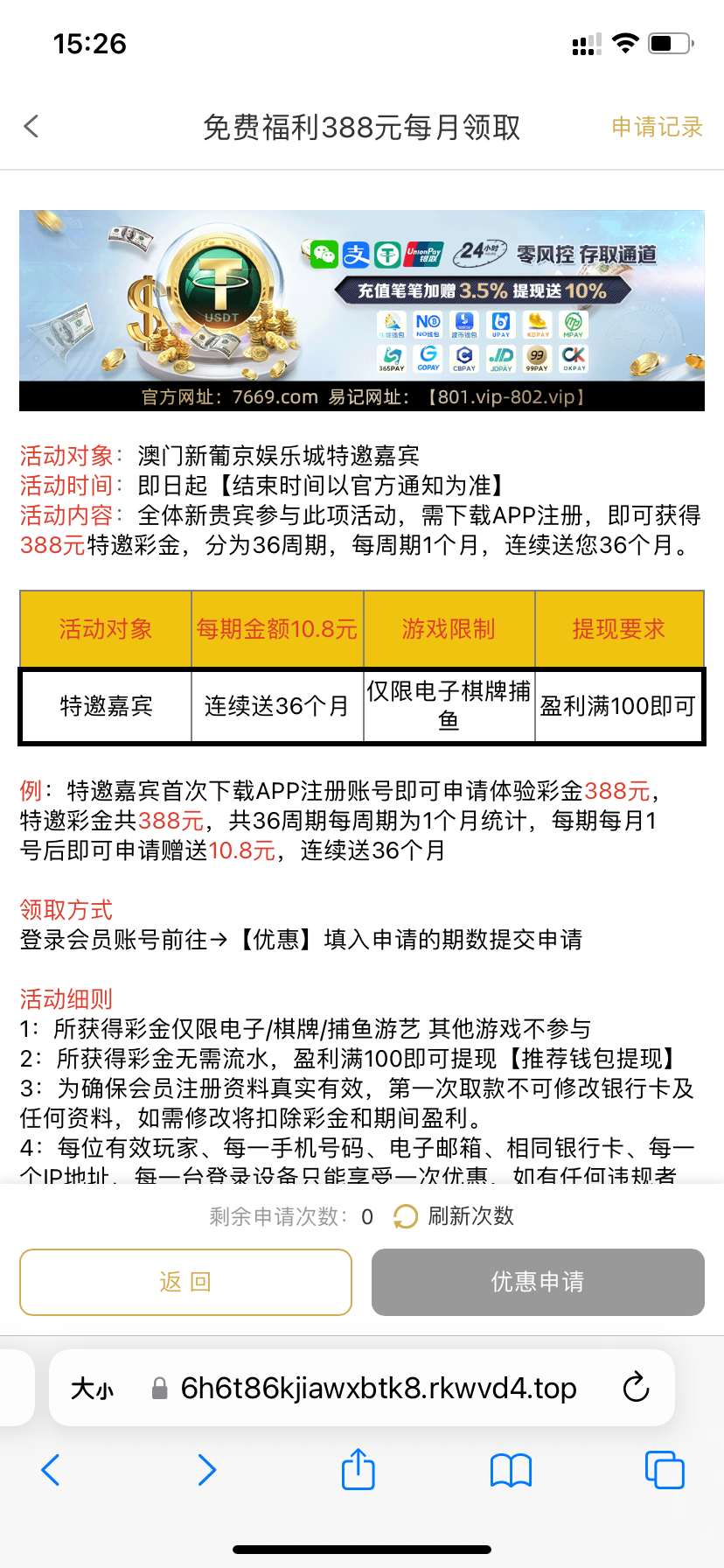Viewport: 724px width, 1568px height.
Task: Tap the URL address bar
Action: click(378, 1389)
